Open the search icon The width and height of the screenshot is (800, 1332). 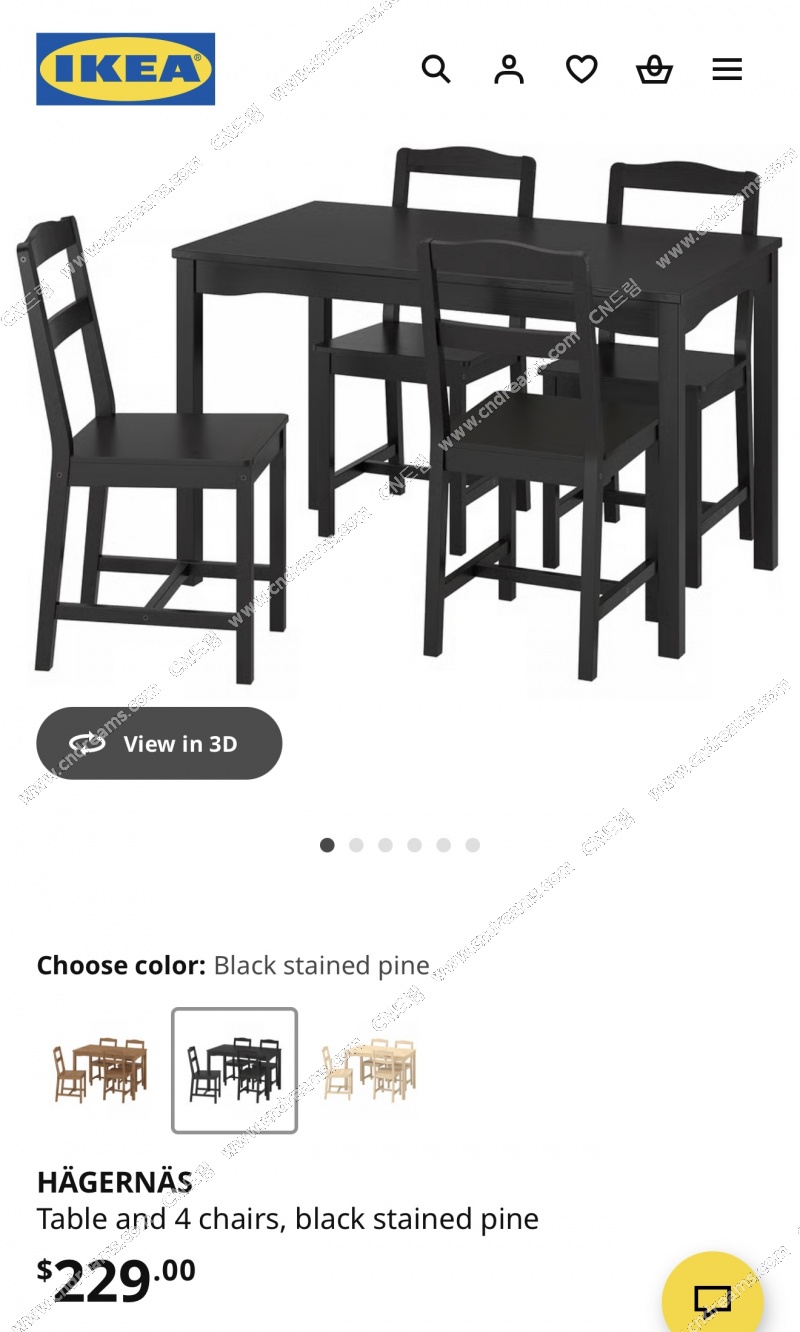[x=436, y=69]
